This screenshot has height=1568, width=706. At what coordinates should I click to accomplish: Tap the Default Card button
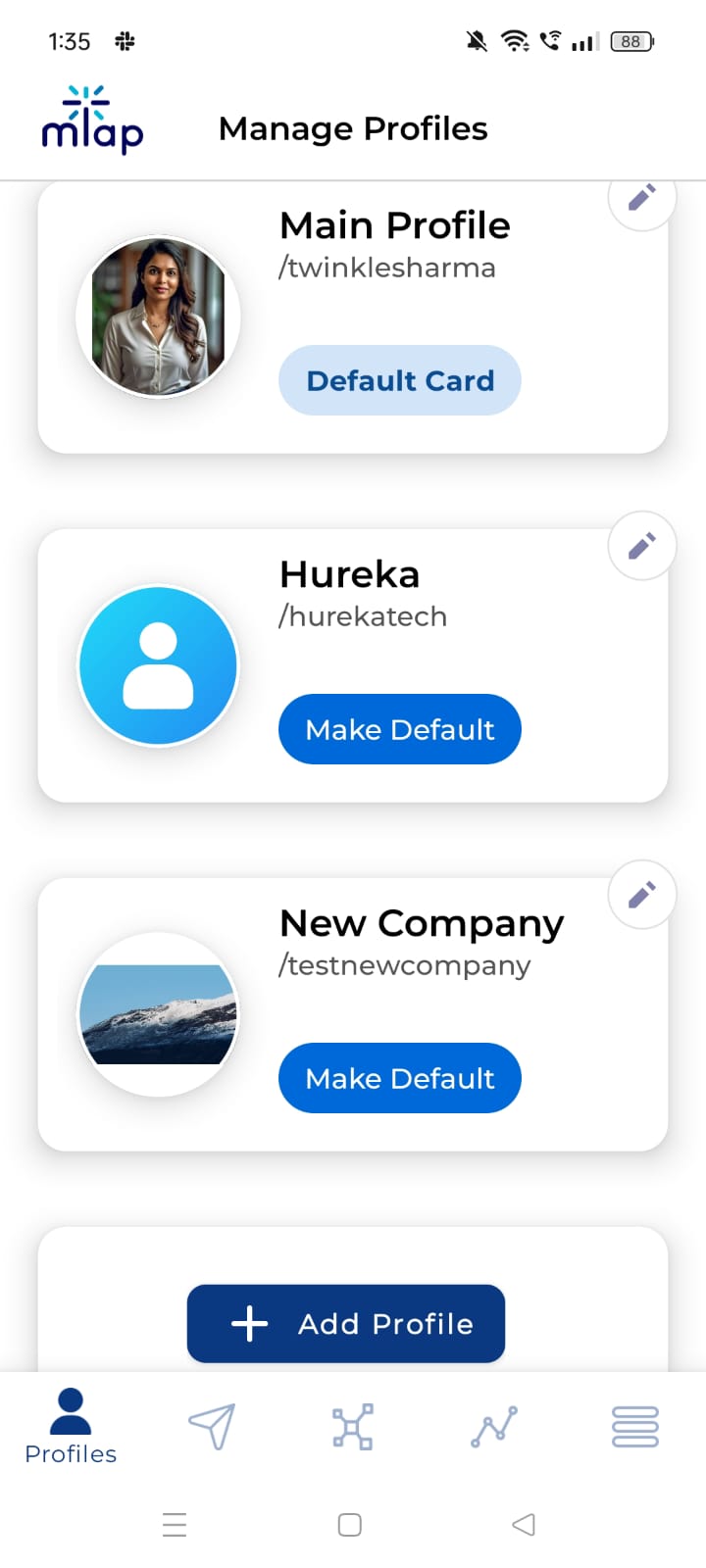click(399, 380)
